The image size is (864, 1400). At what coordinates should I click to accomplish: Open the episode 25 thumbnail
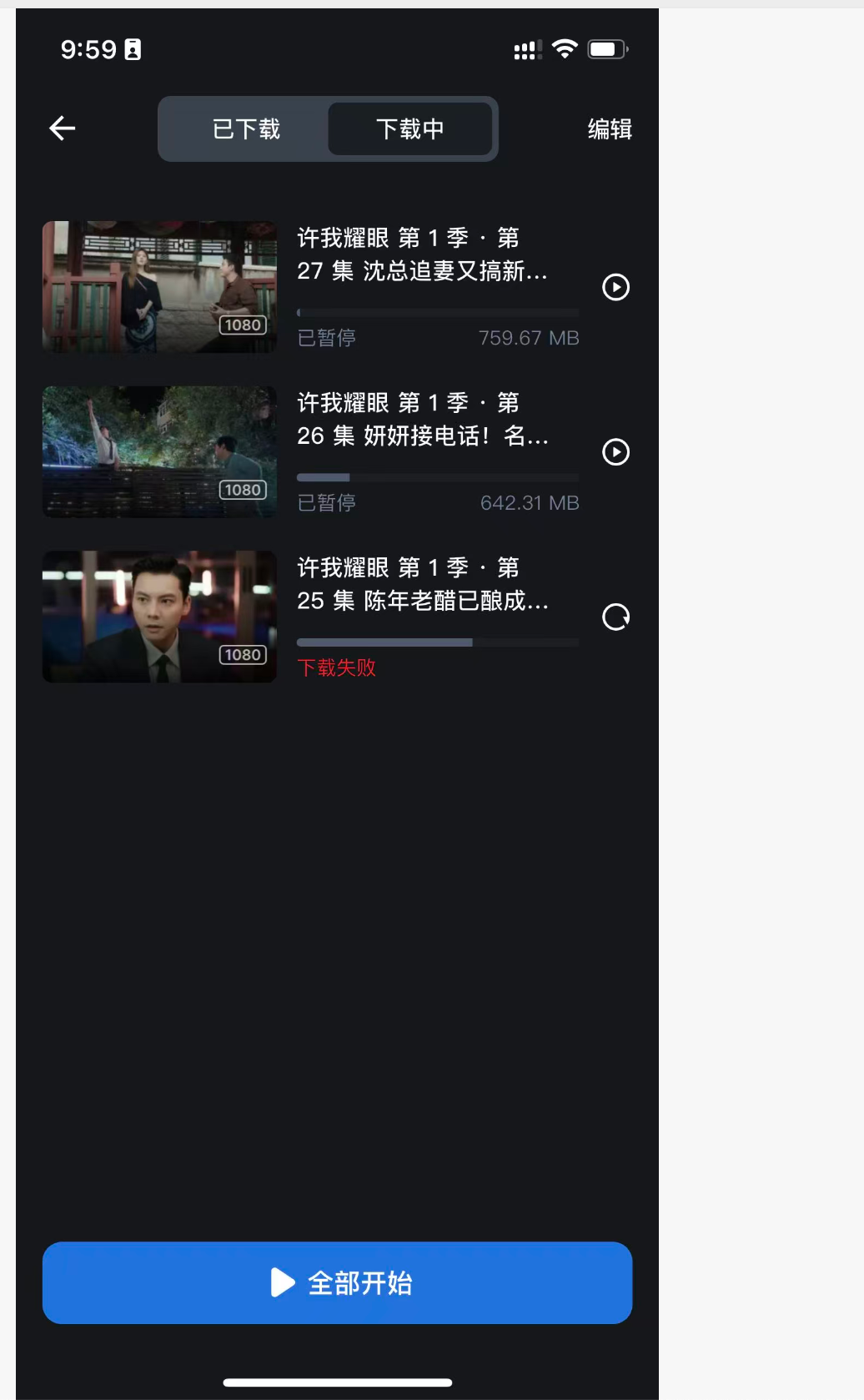159,617
